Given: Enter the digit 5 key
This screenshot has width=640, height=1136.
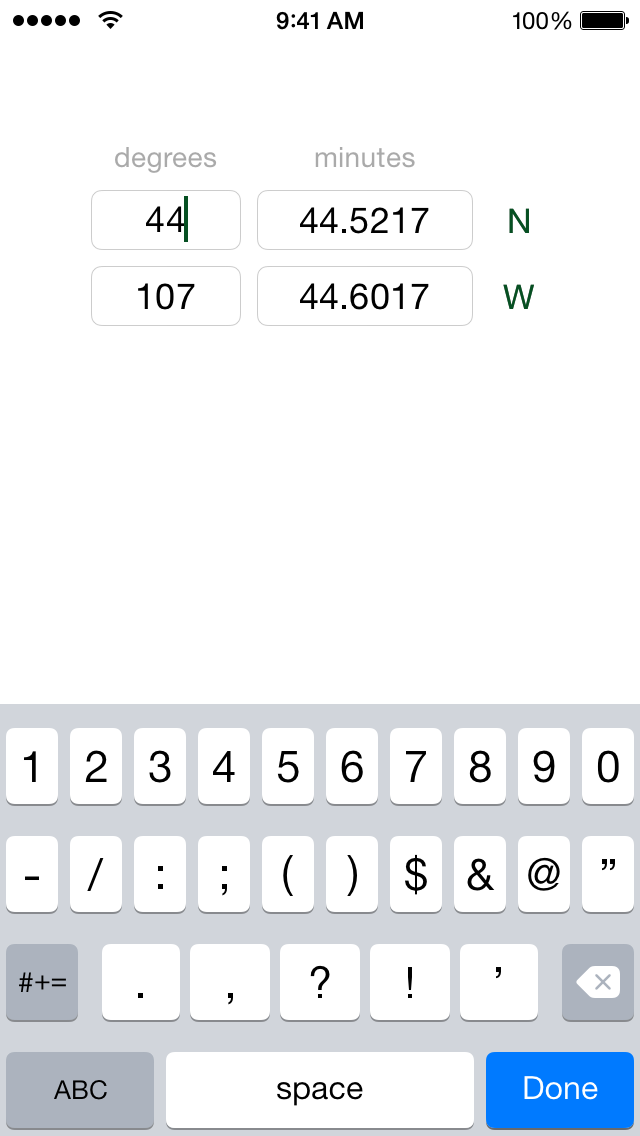Looking at the screenshot, I should 288,767.
